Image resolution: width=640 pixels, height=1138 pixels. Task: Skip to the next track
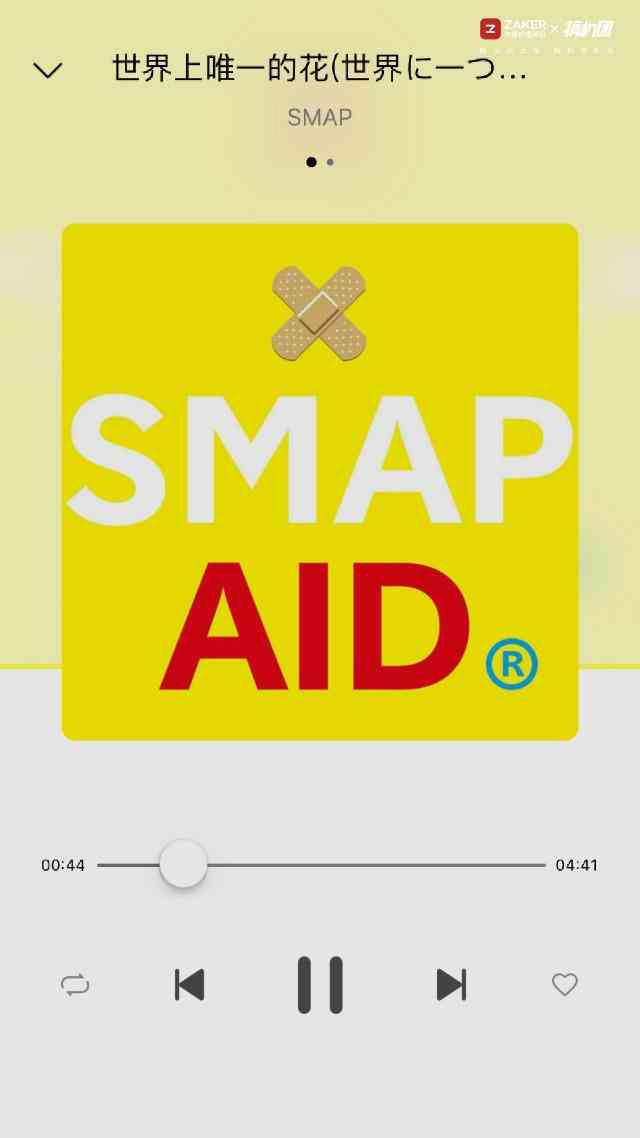[451, 985]
